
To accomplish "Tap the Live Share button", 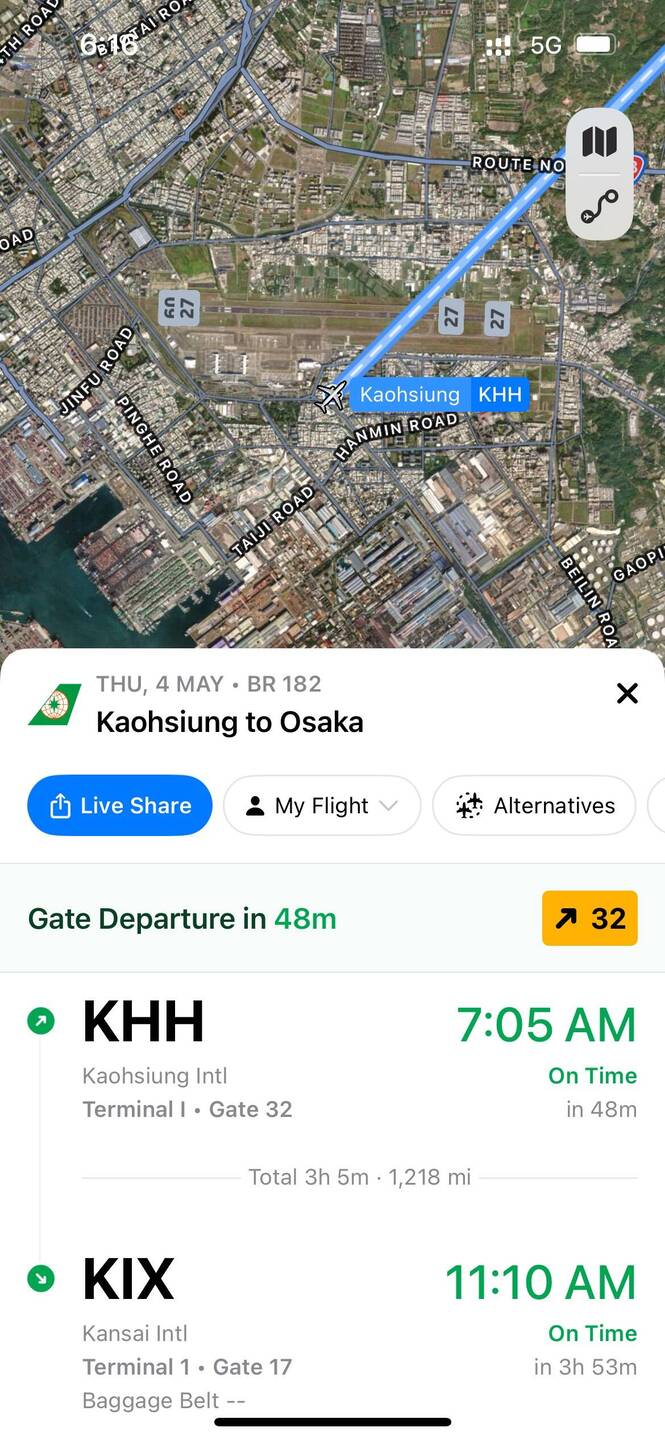I will pyautogui.click(x=120, y=805).
